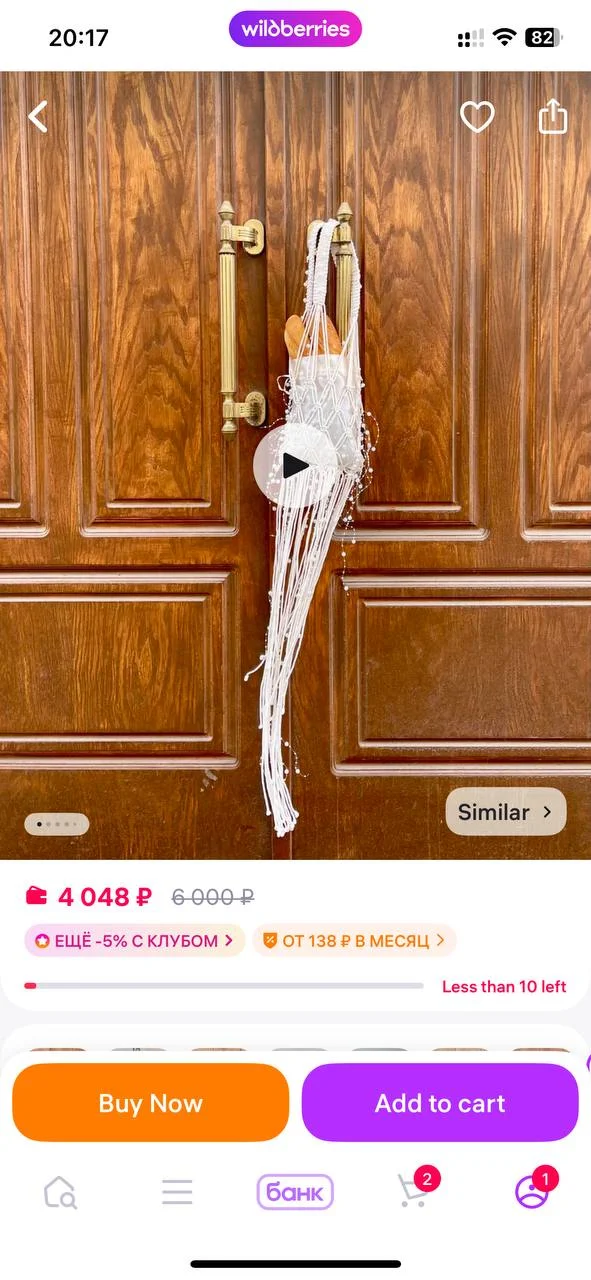
Task: Open Similar products
Action: [x=506, y=812]
